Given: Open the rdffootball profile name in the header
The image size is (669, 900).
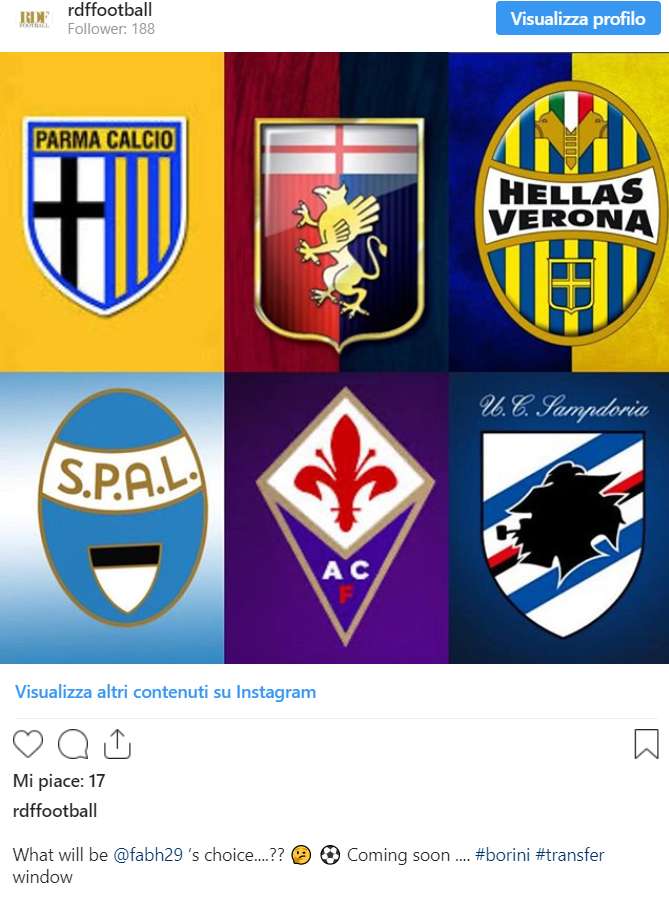Looking at the screenshot, I should coord(110,10).
